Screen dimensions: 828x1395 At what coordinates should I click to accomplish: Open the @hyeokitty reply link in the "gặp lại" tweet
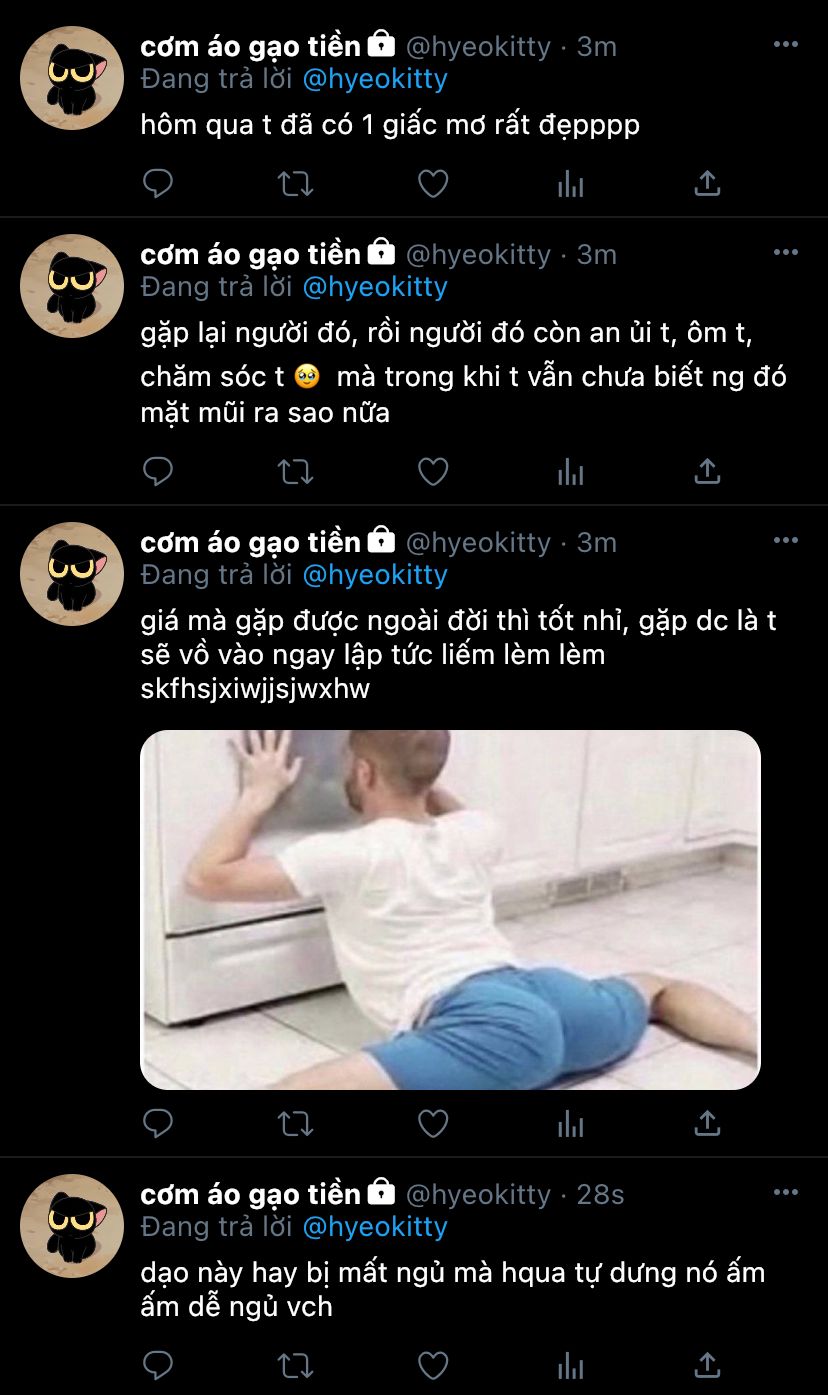pos(375,287)
